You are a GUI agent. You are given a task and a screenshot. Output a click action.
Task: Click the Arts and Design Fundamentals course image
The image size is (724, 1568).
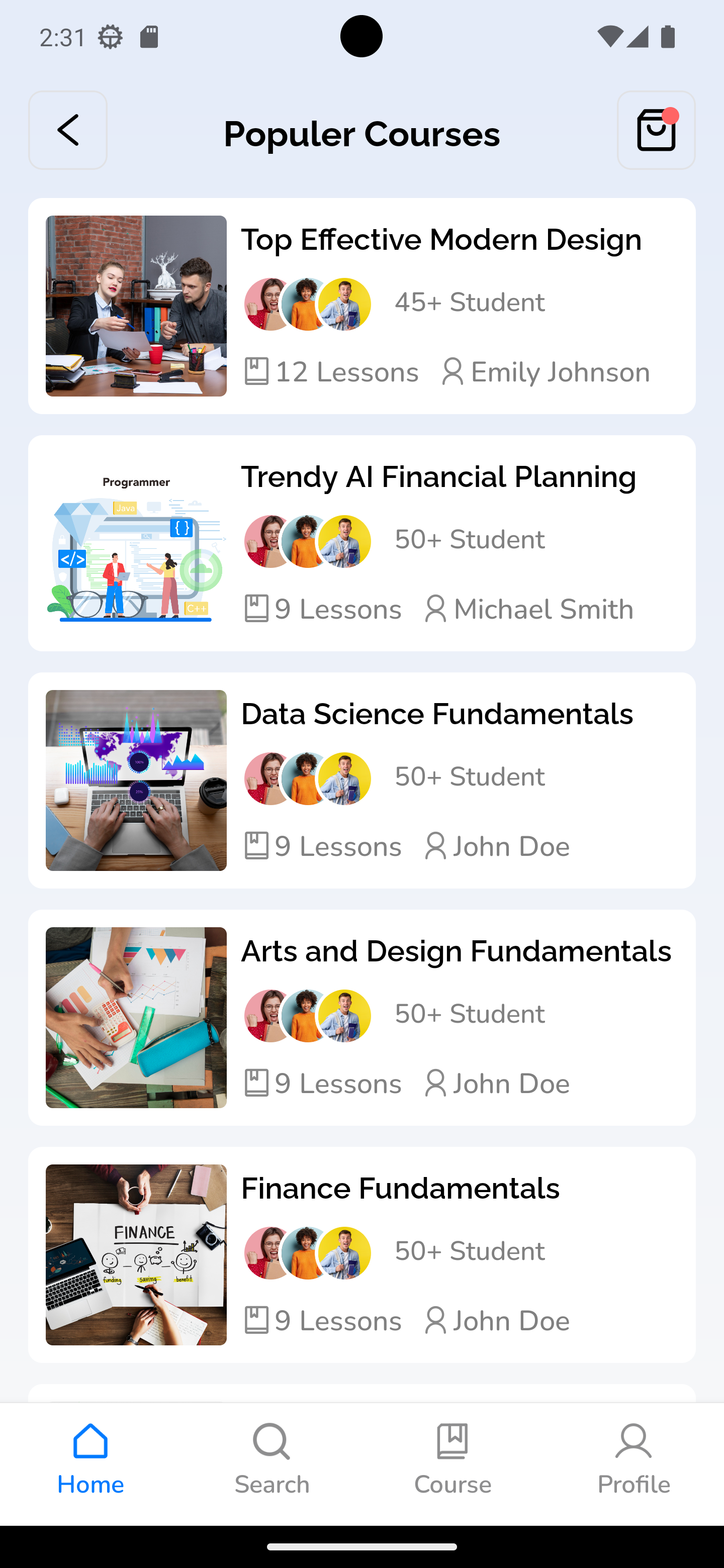[x=136, y=1017]
